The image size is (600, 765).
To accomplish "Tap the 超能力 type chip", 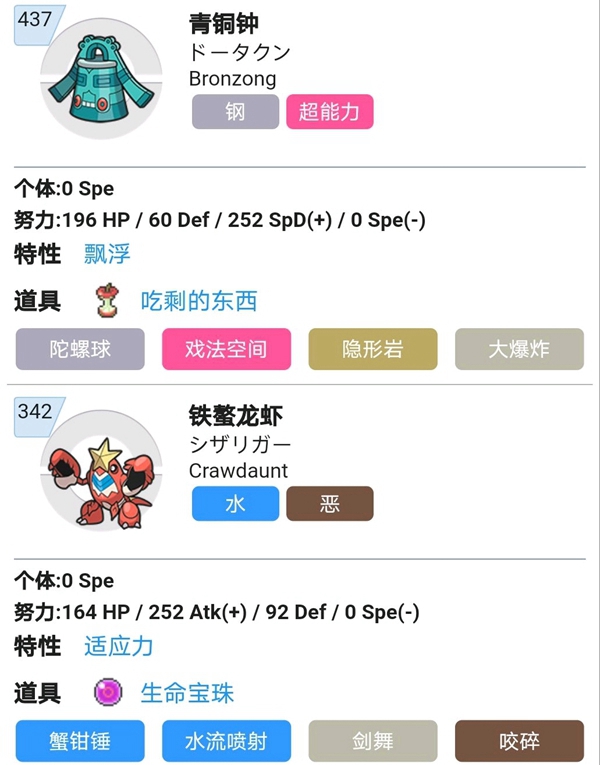I will point(329,112).
